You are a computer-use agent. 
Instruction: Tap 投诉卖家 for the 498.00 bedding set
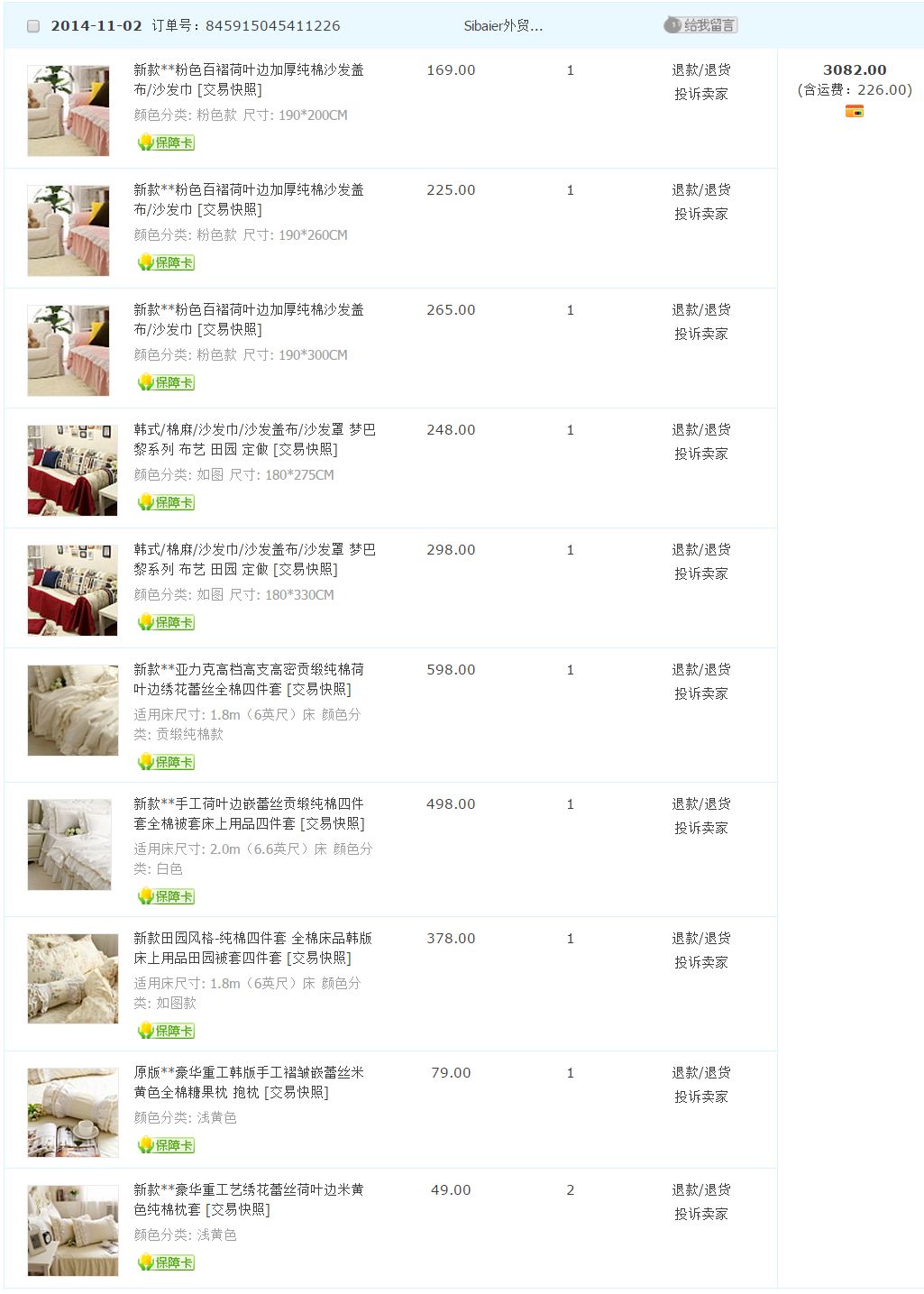point(700,828)
